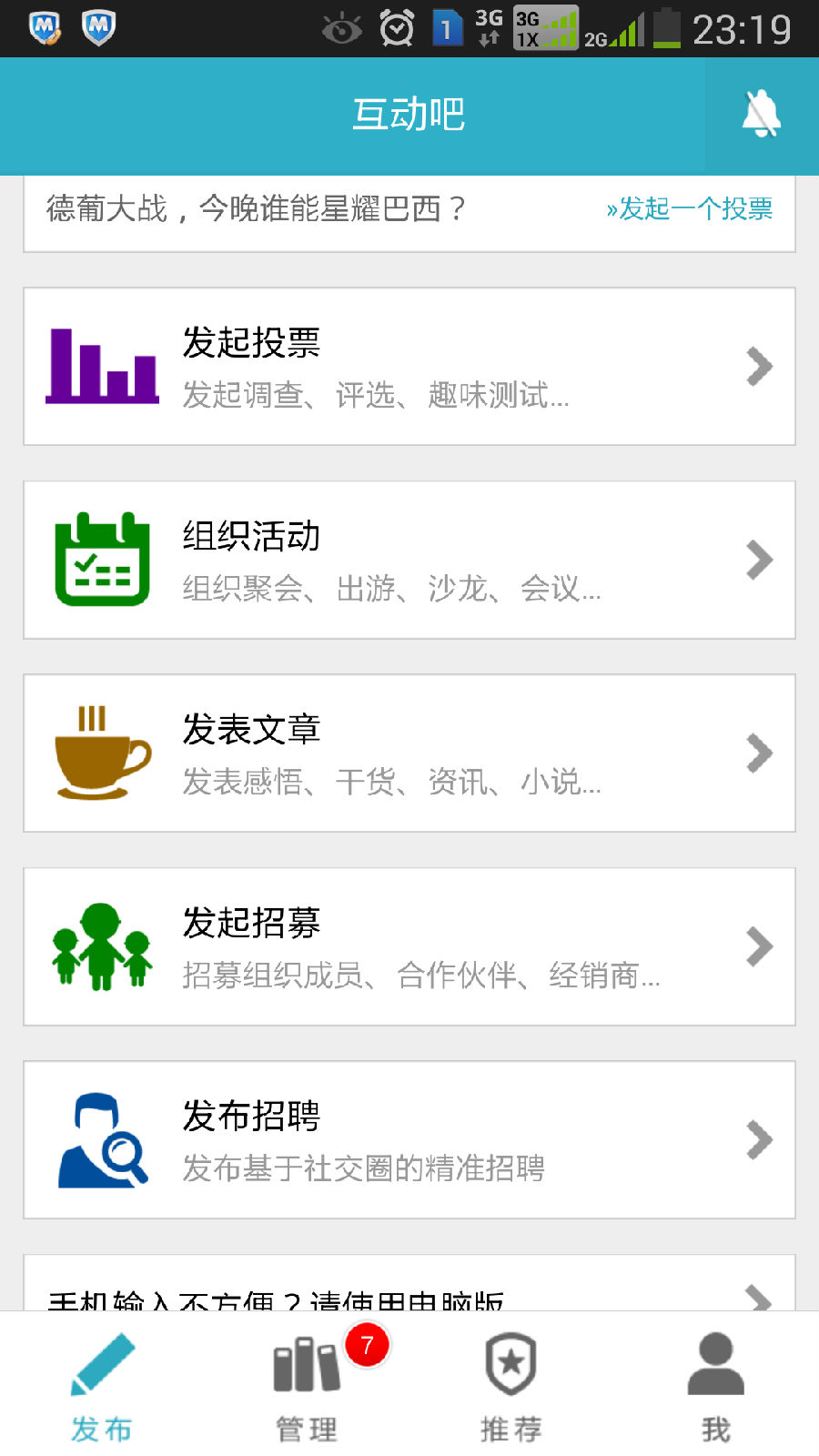Open the 发布招聘 job posting option
The image size is (819, 1456).
click(x=409, y=1139)
